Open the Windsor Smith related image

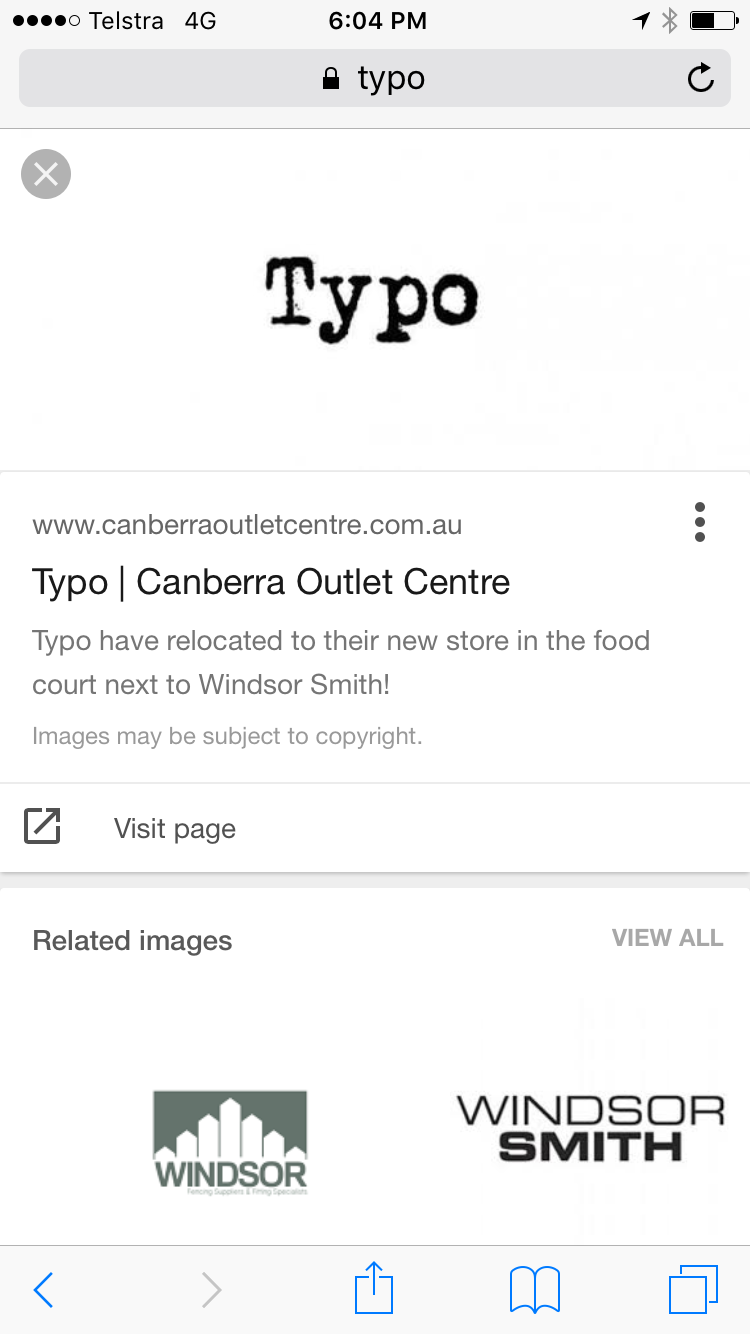point(590,1128)
